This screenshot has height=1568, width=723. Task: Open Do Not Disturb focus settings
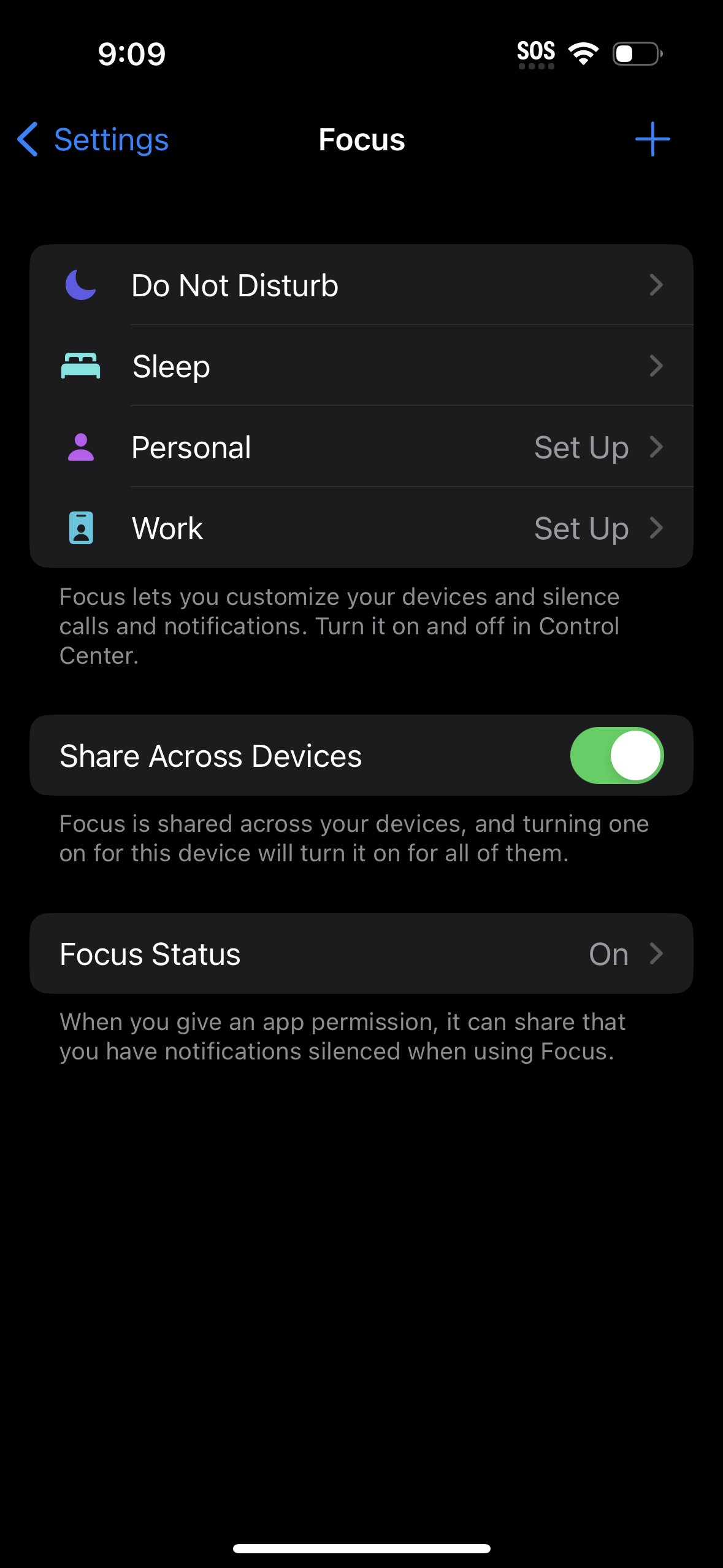coord(361,285)
